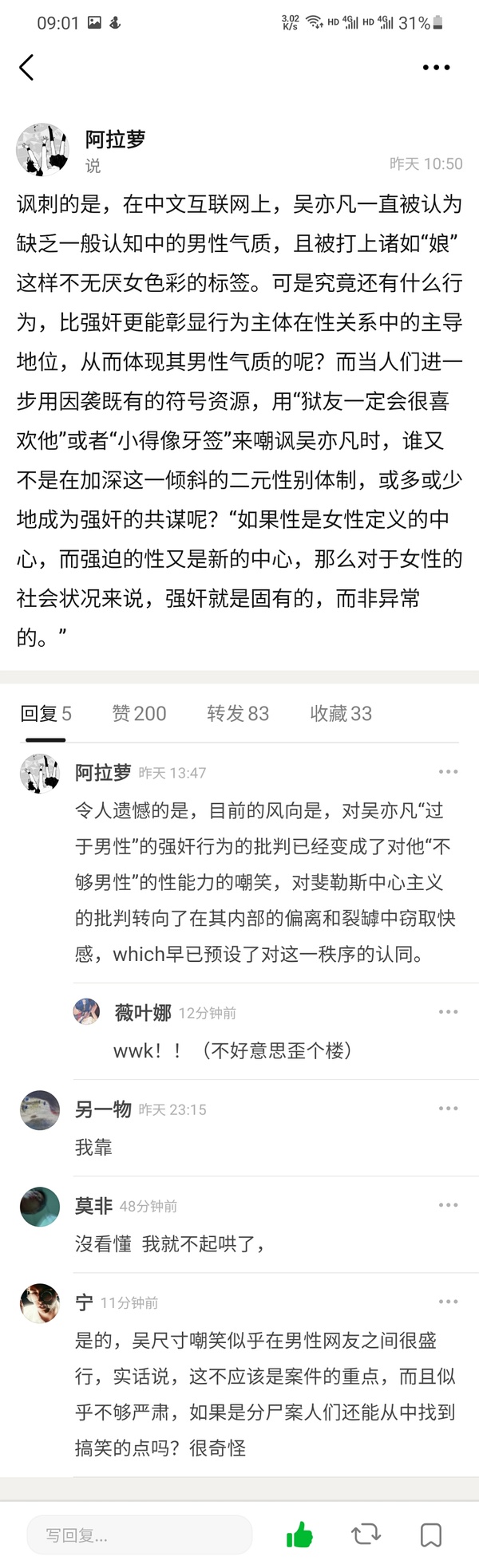
Task: Bookmark this post with the bookmark icon
Action: tap(431, 1535)
